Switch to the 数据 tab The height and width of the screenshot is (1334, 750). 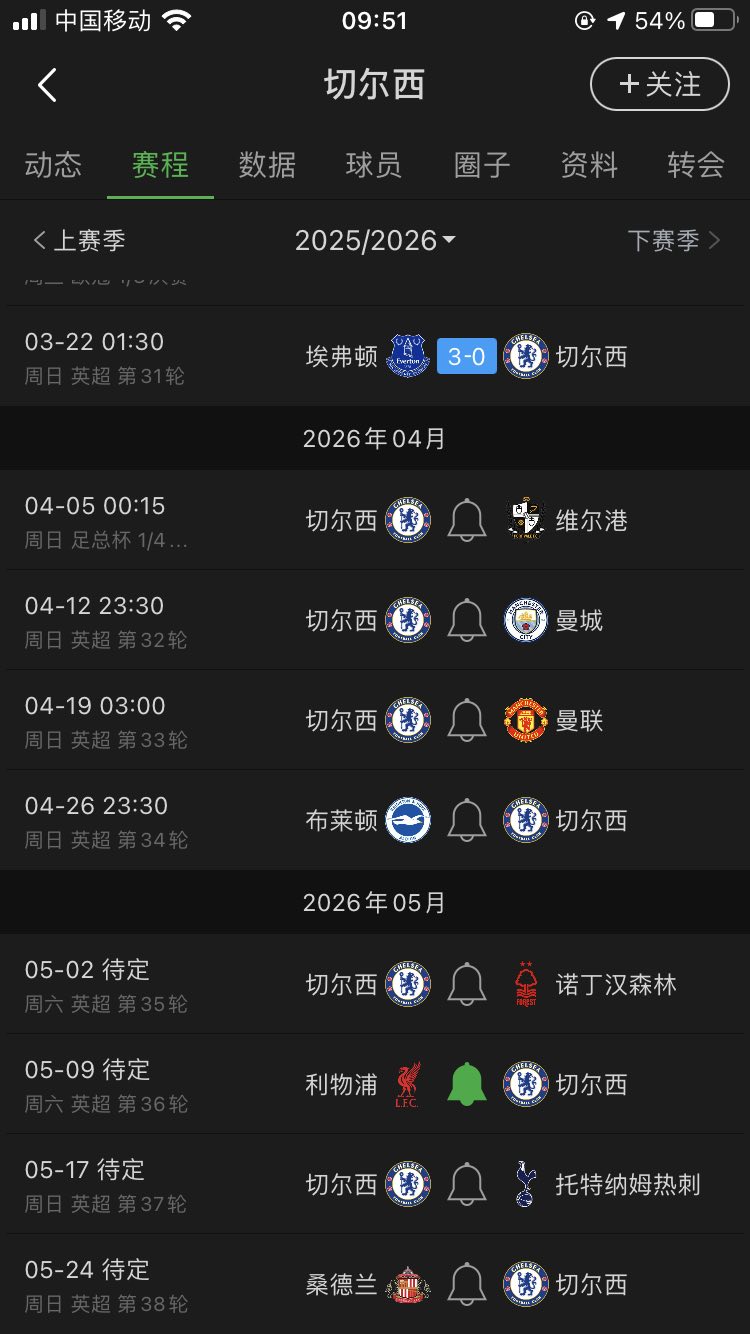pyautogui.click(x=267, y=165)
